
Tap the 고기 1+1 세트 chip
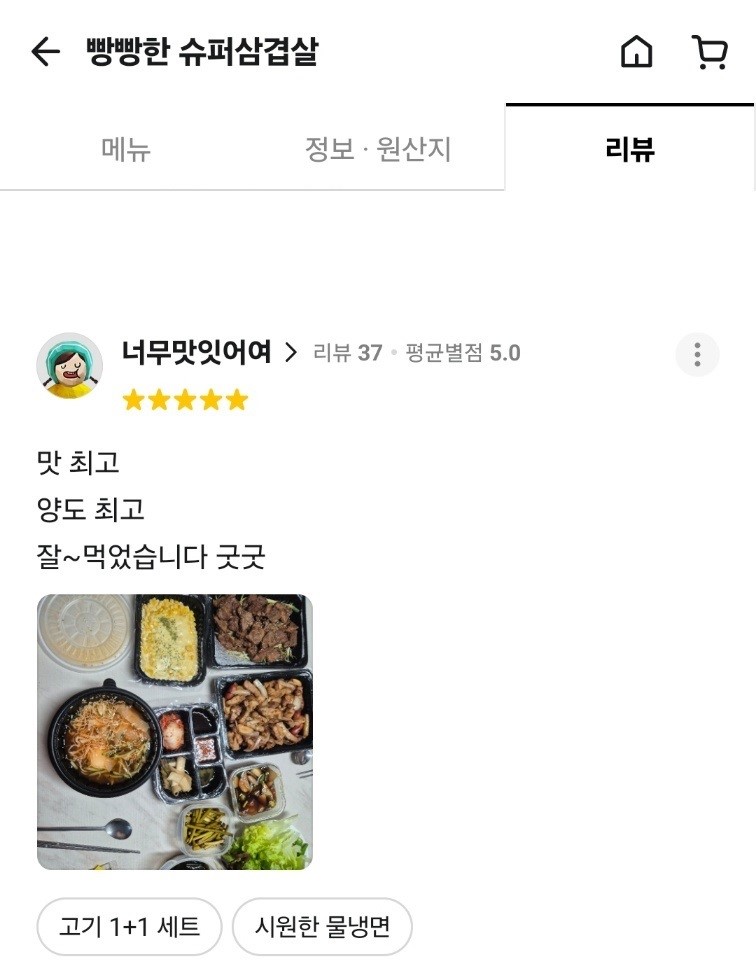(x=129, y=926)
